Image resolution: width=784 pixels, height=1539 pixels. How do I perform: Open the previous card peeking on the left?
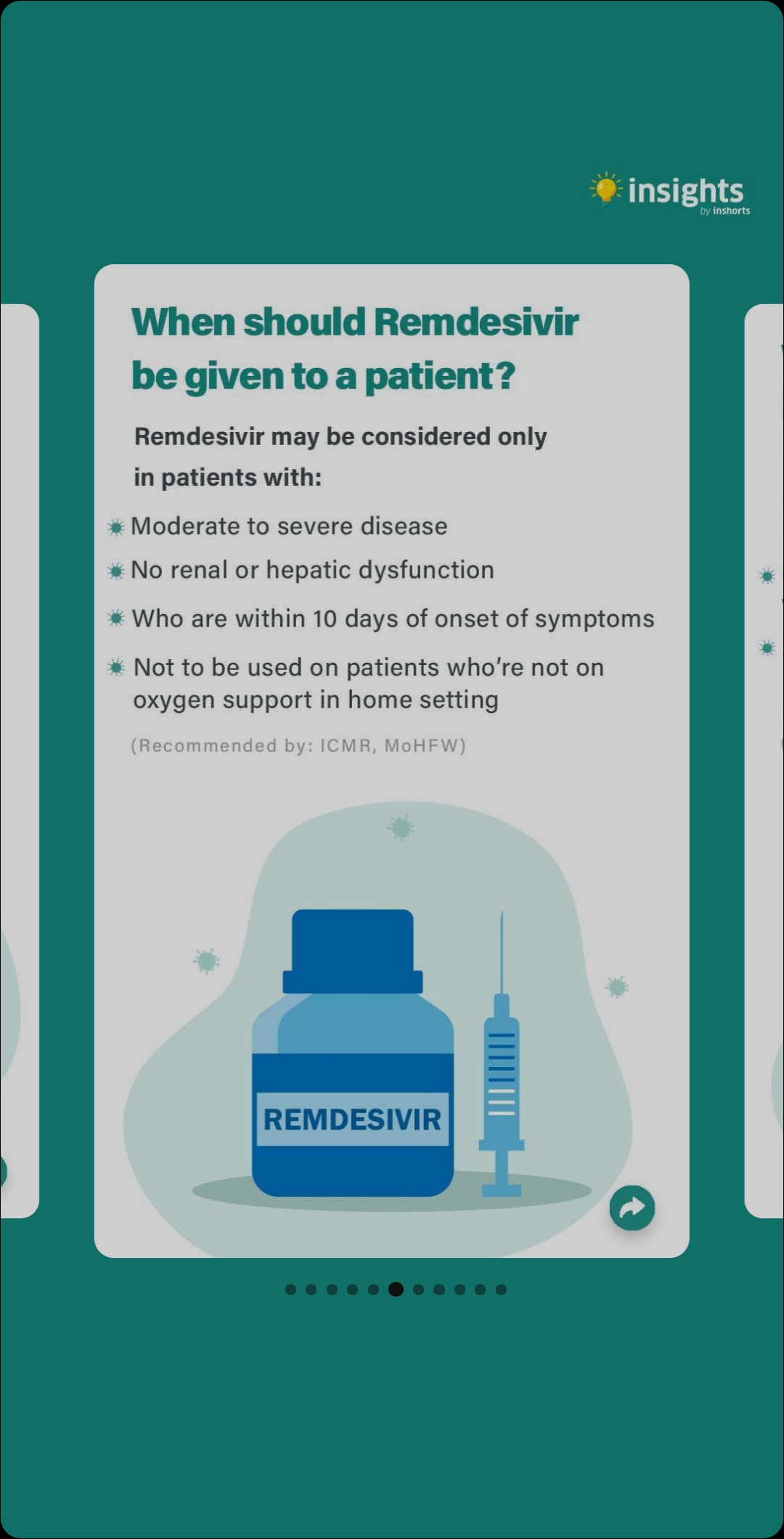click(19, 761)
